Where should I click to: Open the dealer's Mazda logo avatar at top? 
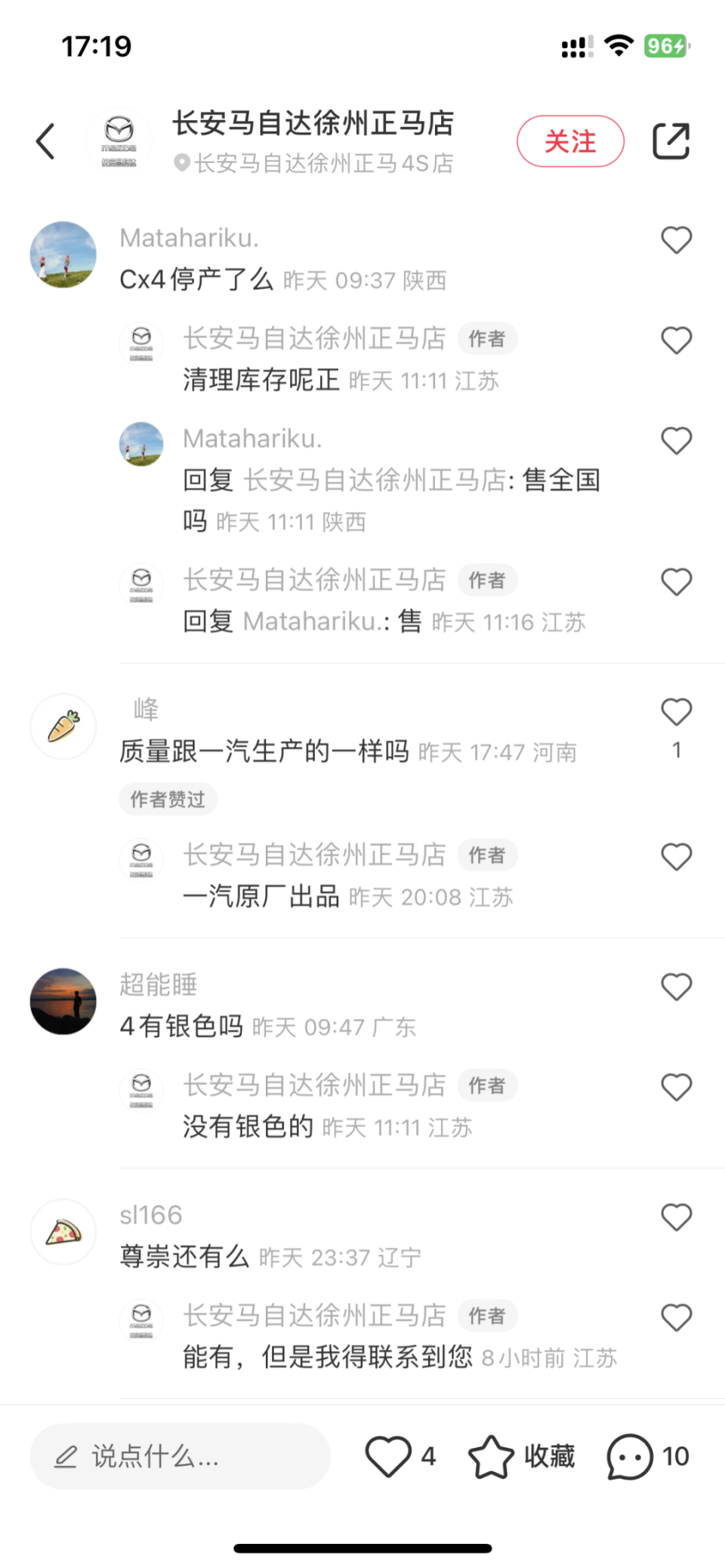(120, 140)
